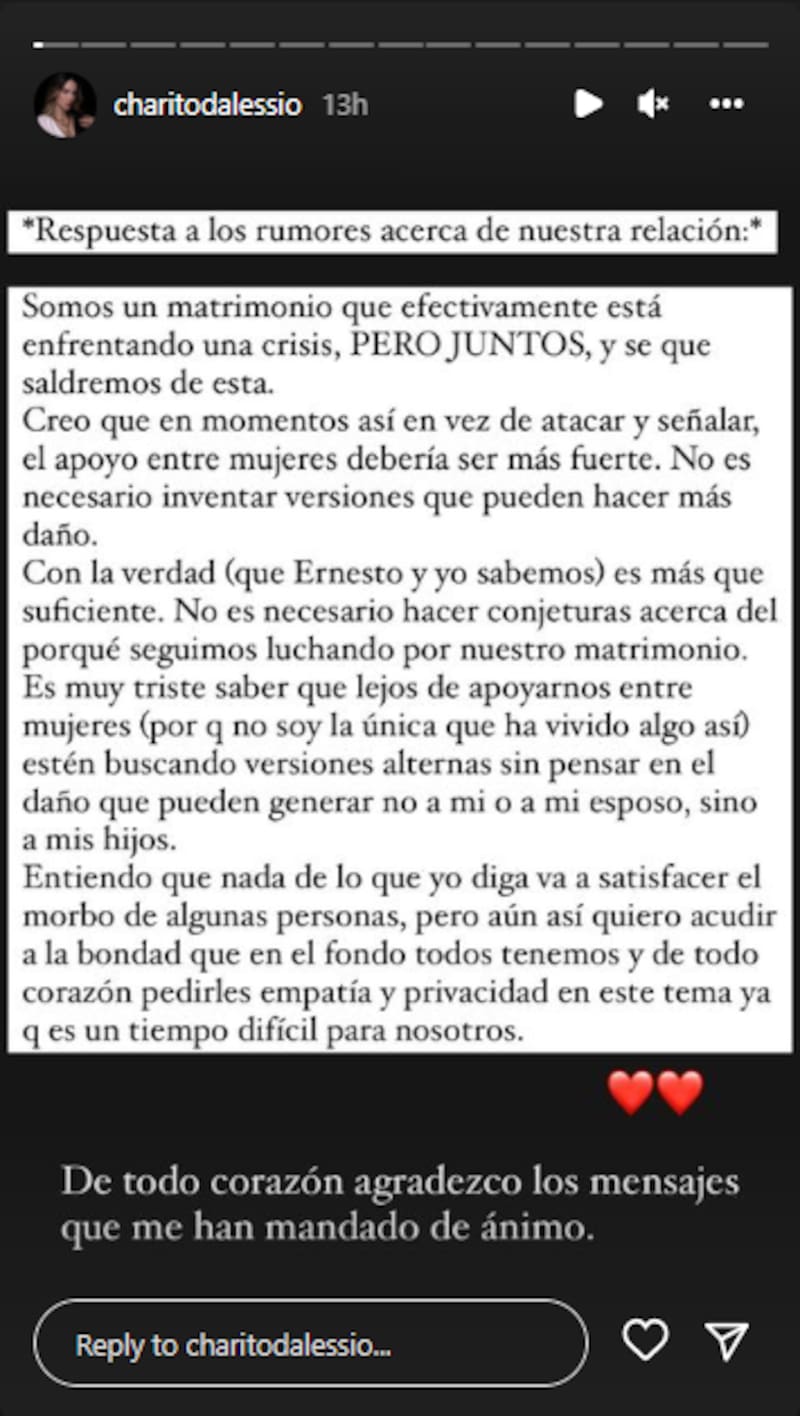Tap the charitodalessio username

click(x=207, y=105)
